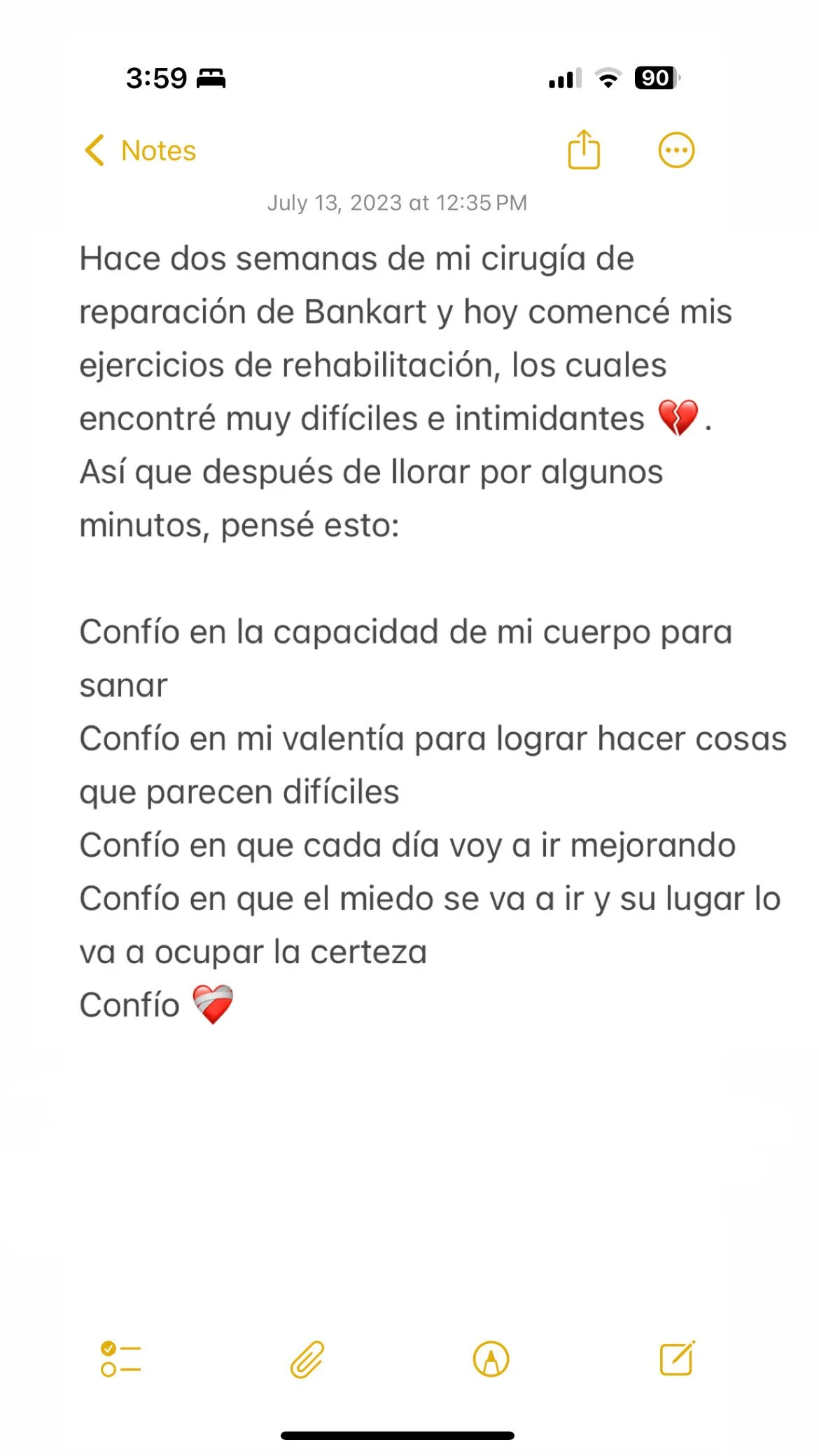Go back to the Notes list
The image size is (819, 1456).
[140, 150]
